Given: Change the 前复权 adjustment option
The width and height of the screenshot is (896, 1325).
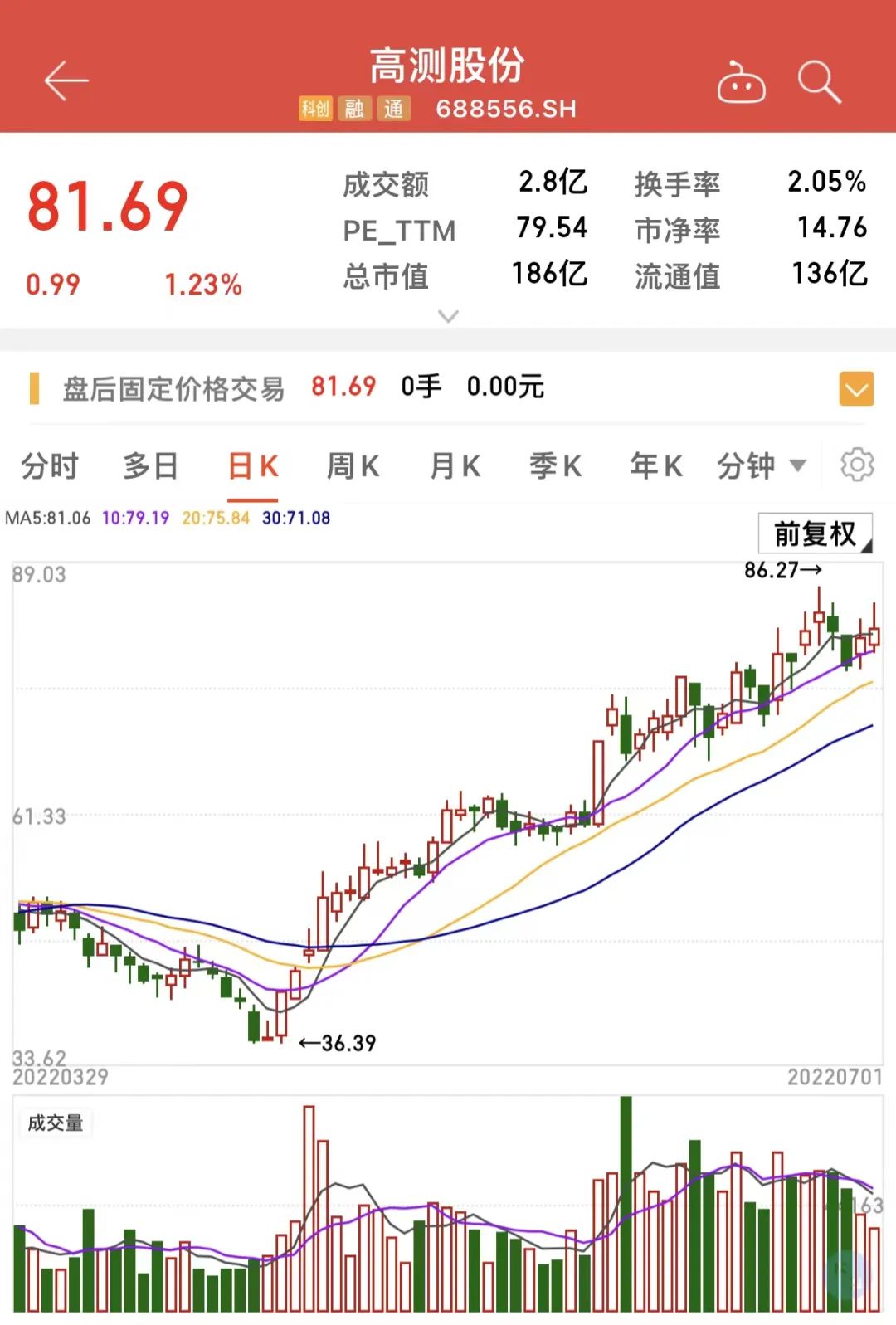Looking at the screenshot, I should pyautogui.click(x=816, y=533).
